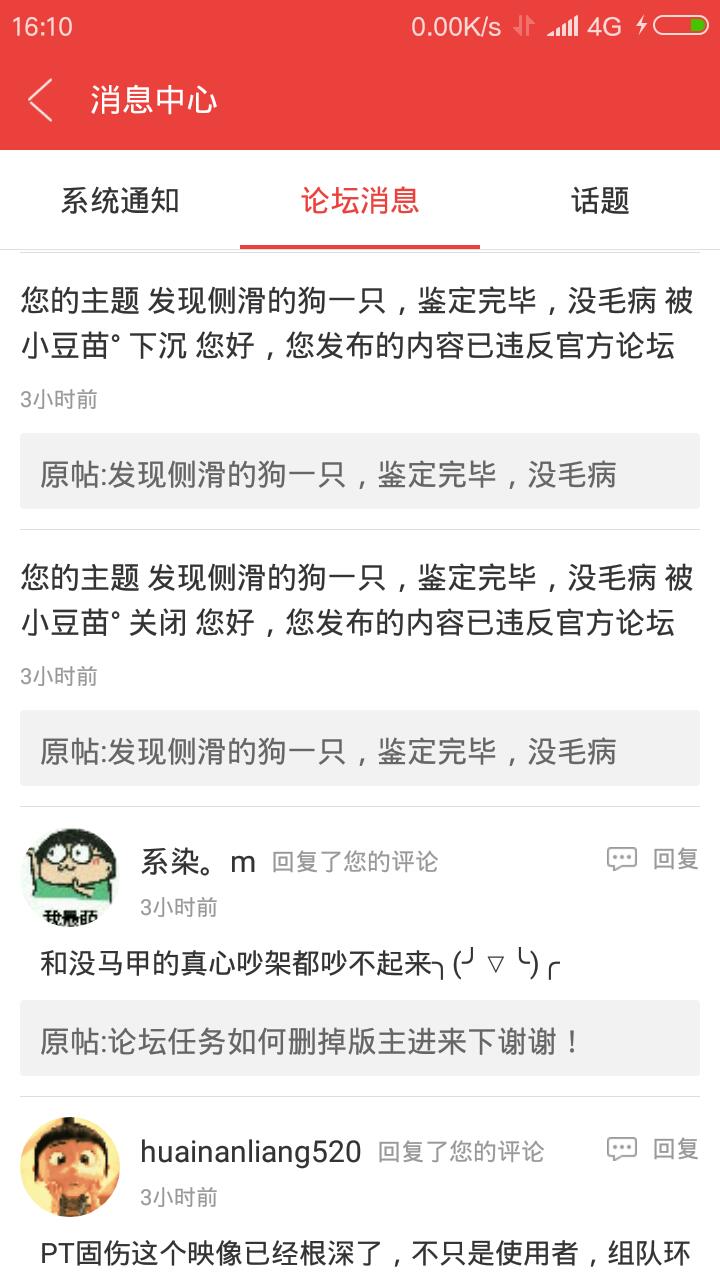The image size is (720, 1280).
Task: Open original post 论坛任务如何删掉版主进来下谢谢
Action: point(360,1041)
